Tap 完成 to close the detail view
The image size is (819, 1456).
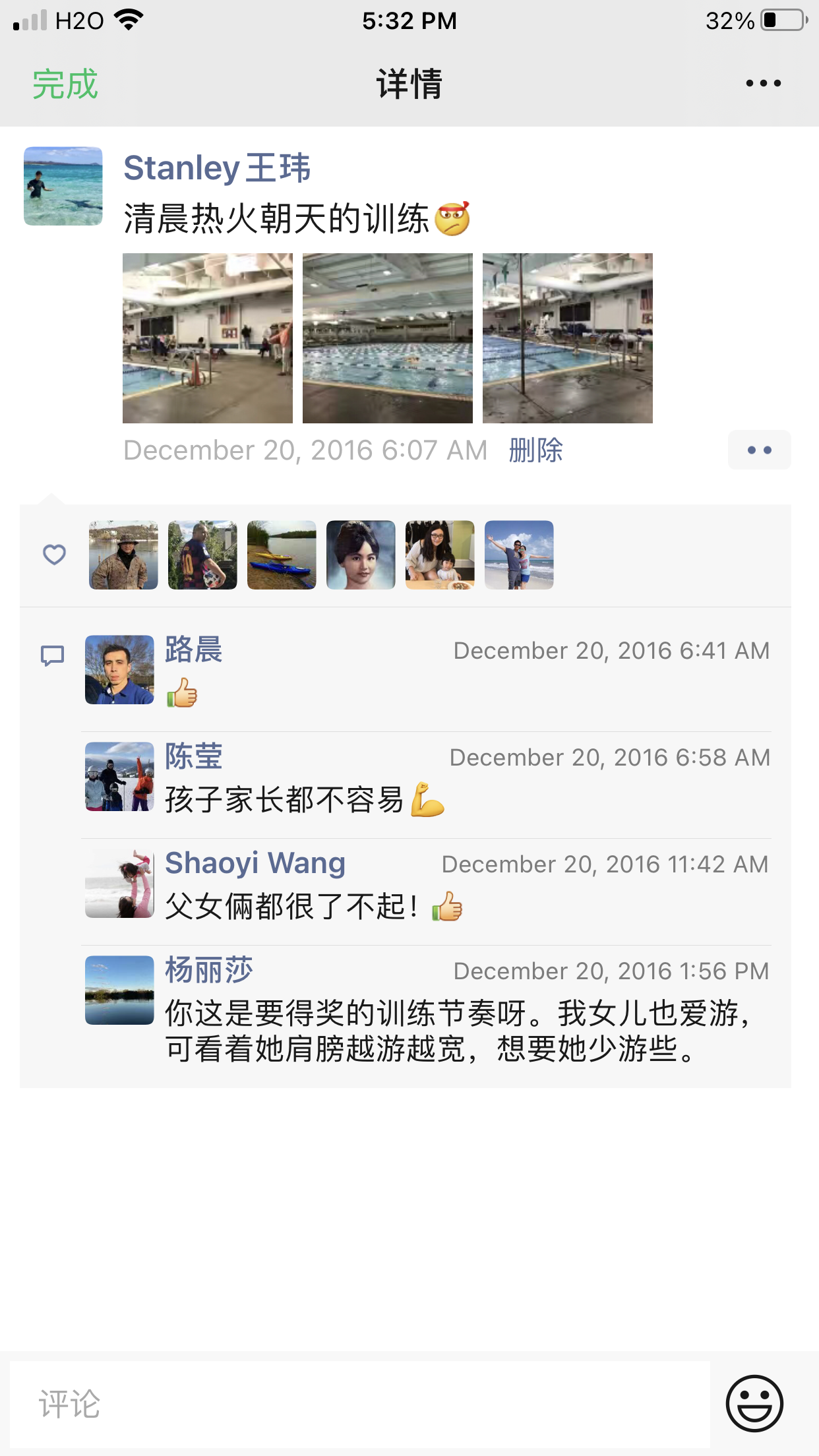65,84
